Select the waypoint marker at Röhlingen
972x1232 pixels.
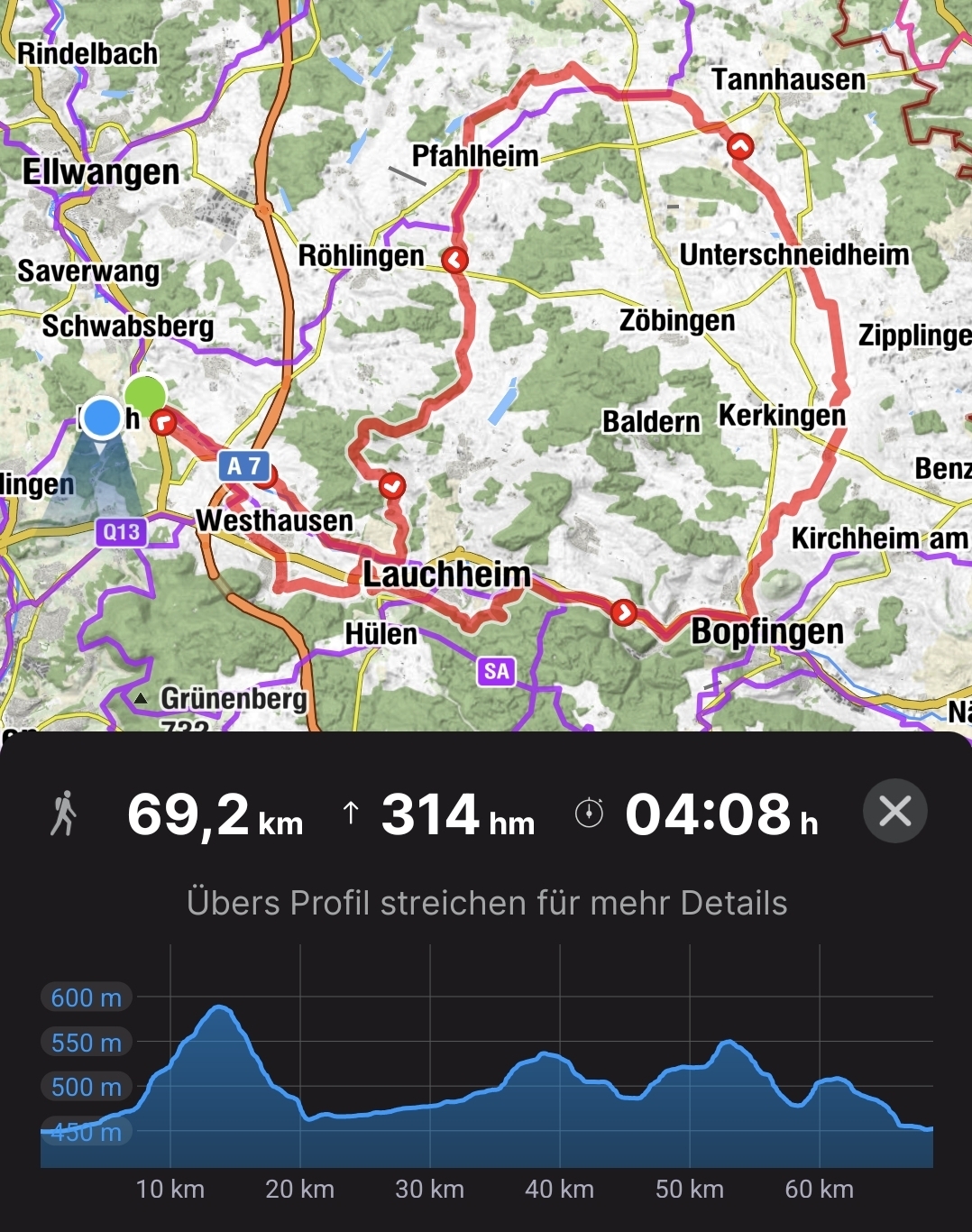(455, 260)
